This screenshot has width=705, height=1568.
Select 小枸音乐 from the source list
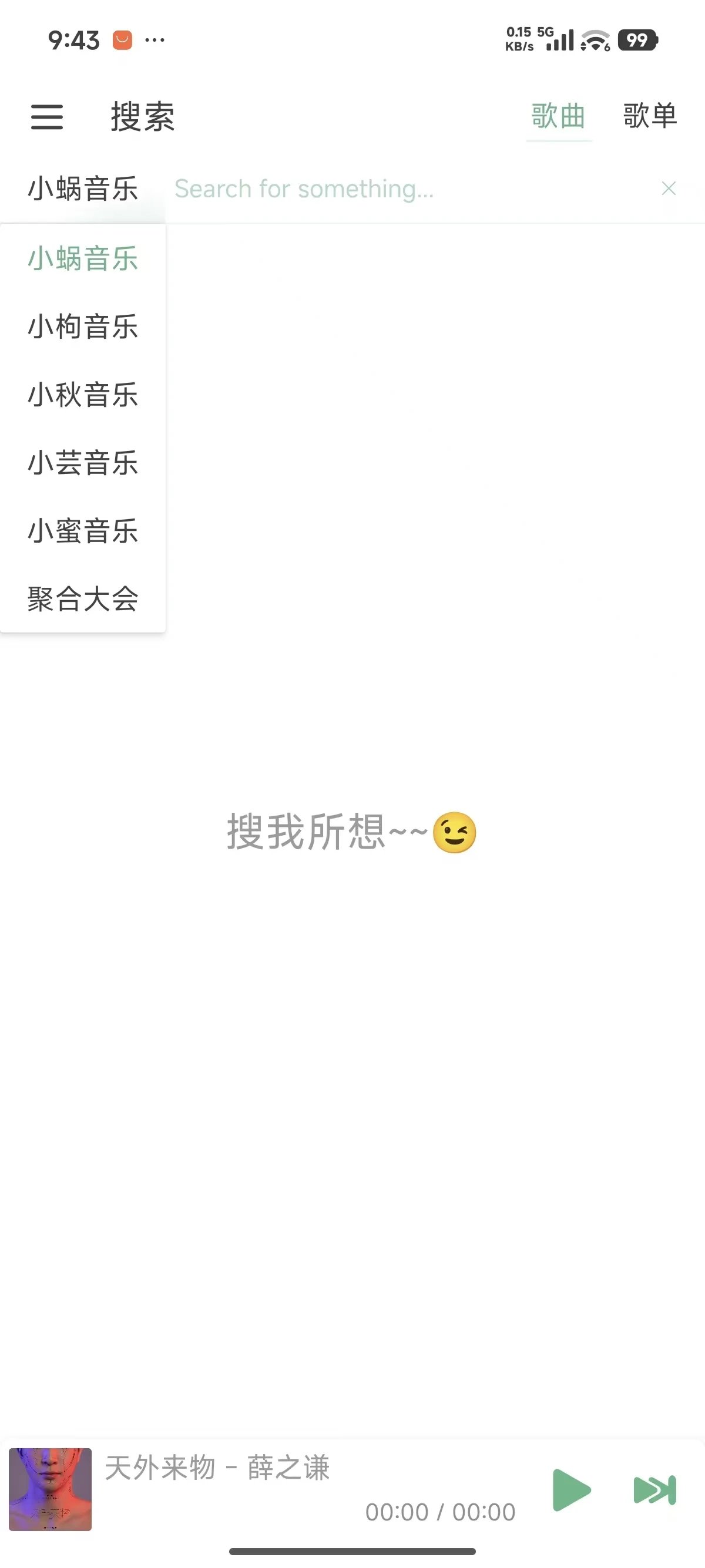point(82,328)
